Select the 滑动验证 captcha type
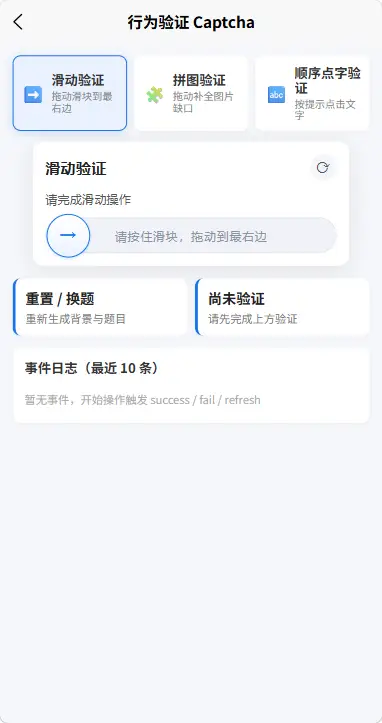The image size is (382, 723). coord(70,93)
